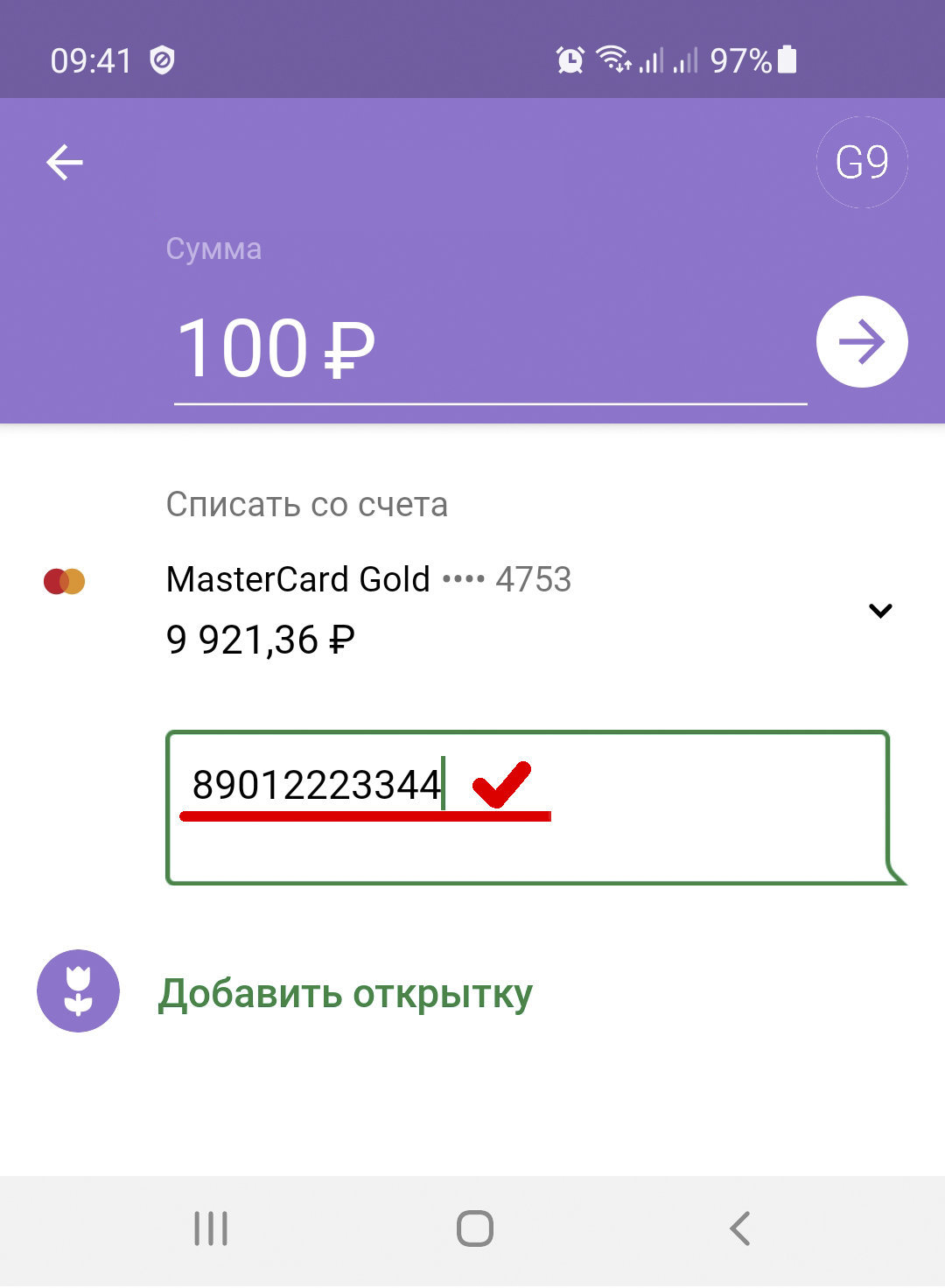Go back using the top arrow

coord(65,163)
